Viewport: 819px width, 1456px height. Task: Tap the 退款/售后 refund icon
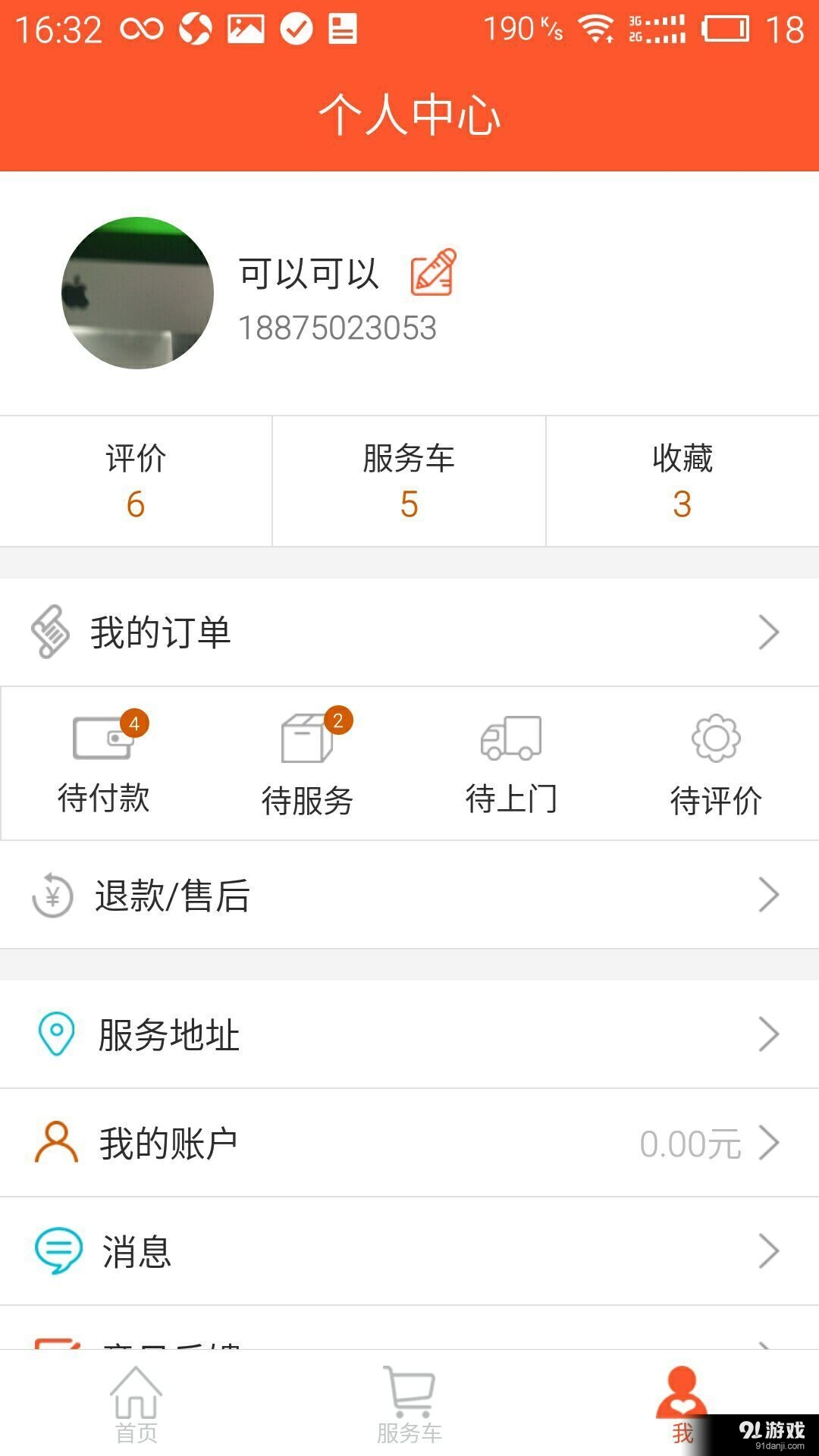click(x=50, y=896)
